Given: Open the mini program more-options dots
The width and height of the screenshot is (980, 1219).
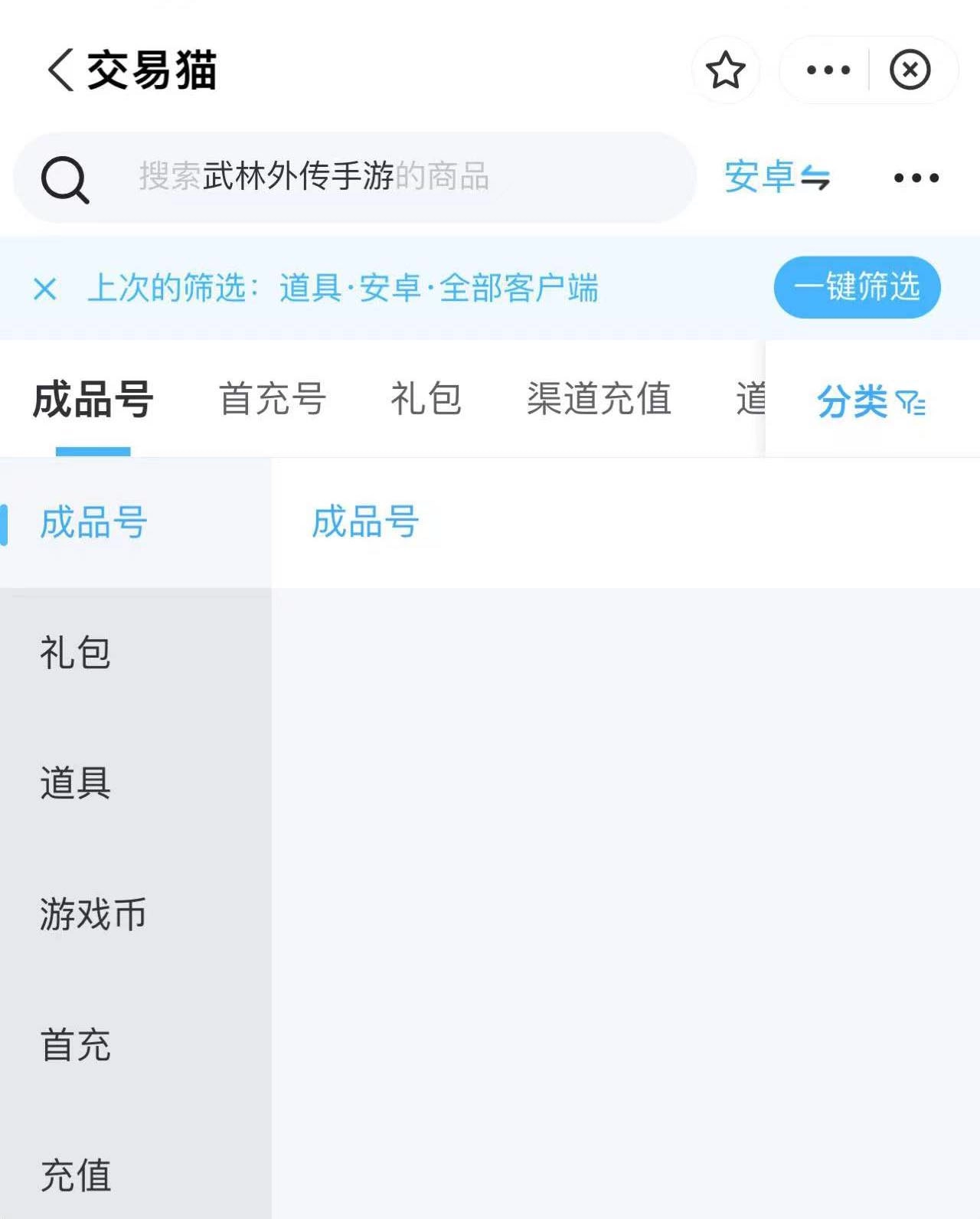Looking at the screenshot, I should (x=828, y=70).
